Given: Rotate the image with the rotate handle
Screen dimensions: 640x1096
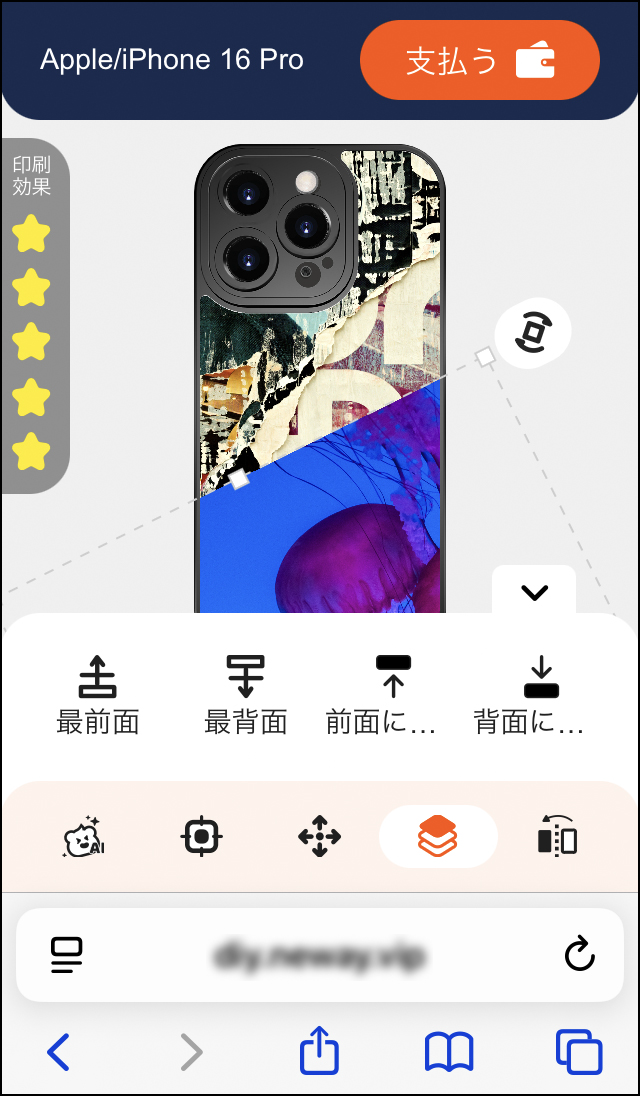Looking at the screenshot, I should [533, 331].
